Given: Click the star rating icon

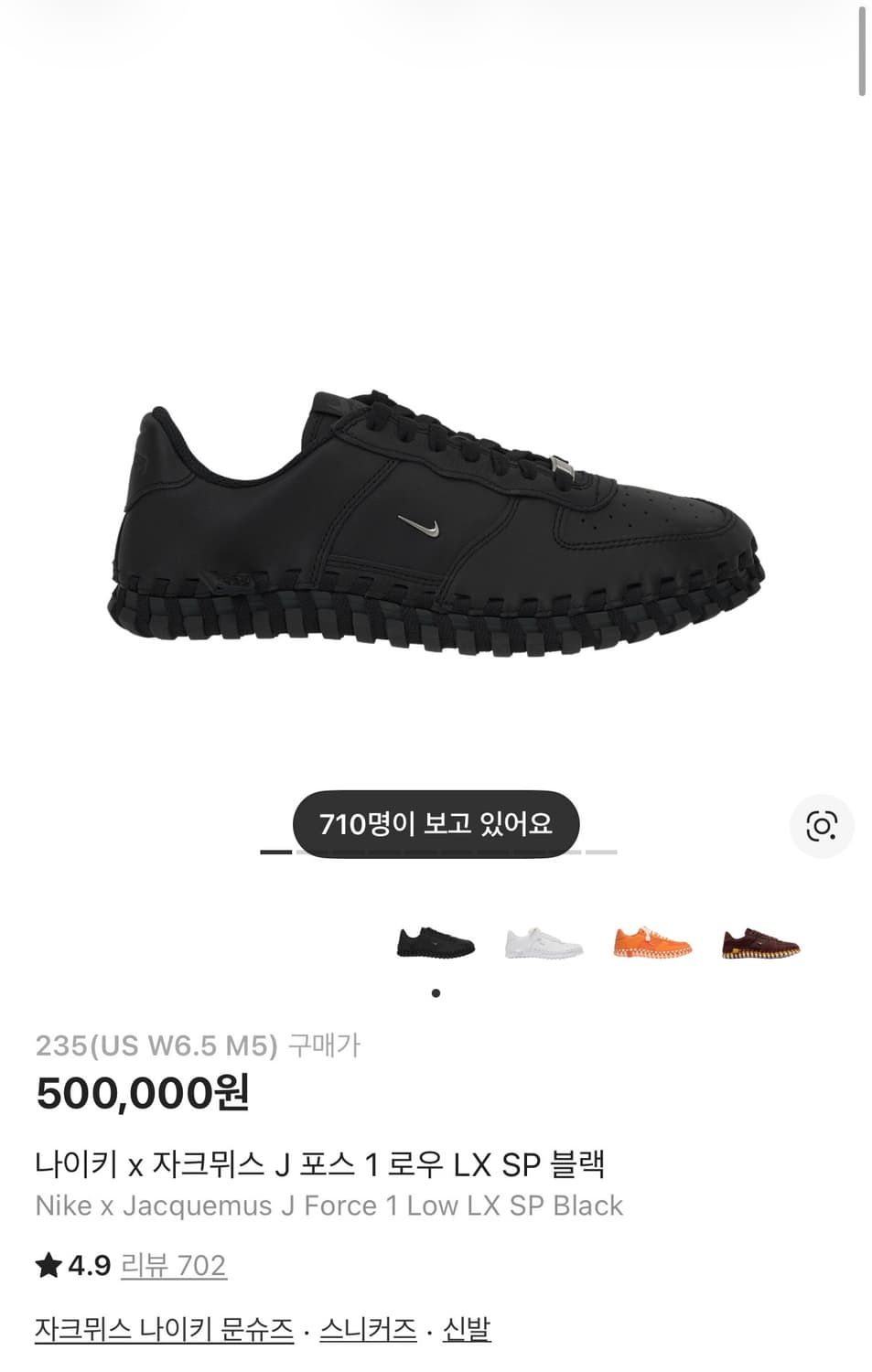Looking at the screenshot, I should 46,1266.
